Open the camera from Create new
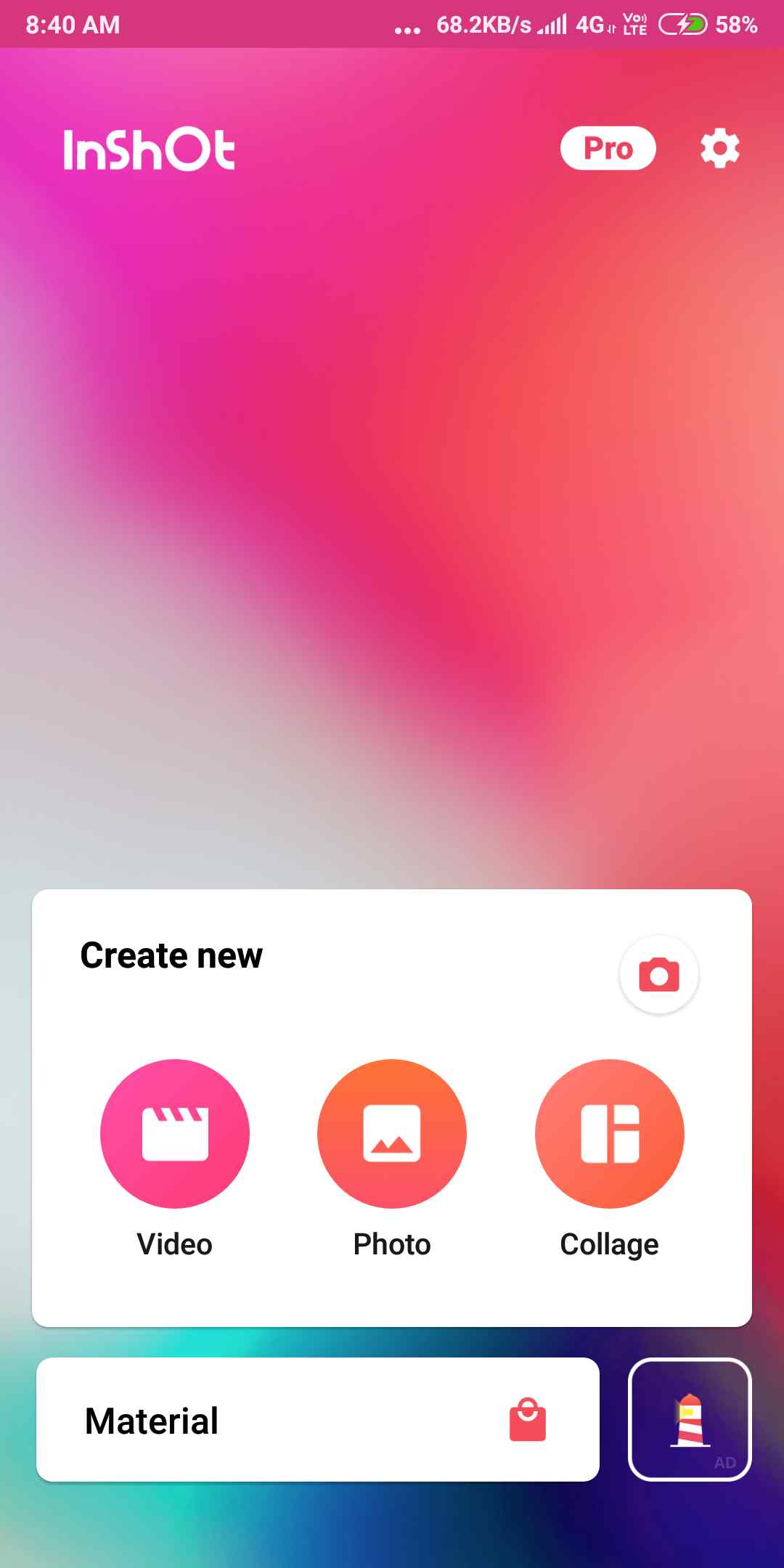The width and height of the screenshot is (784, 1568). [658, 974]
